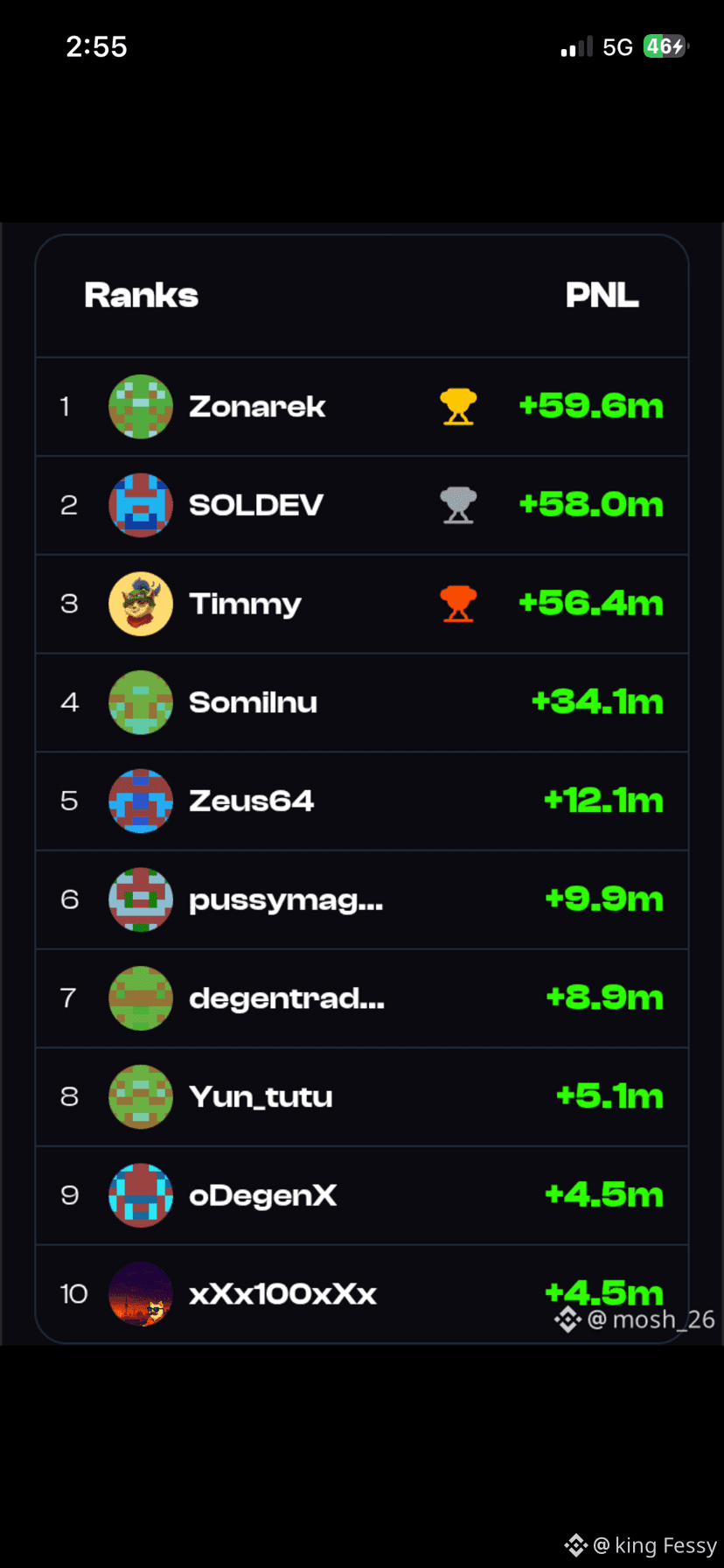Screen dimensions: 724x1568
Task: Open Zeus64's leaderboard row
Action: coord(251,801)
